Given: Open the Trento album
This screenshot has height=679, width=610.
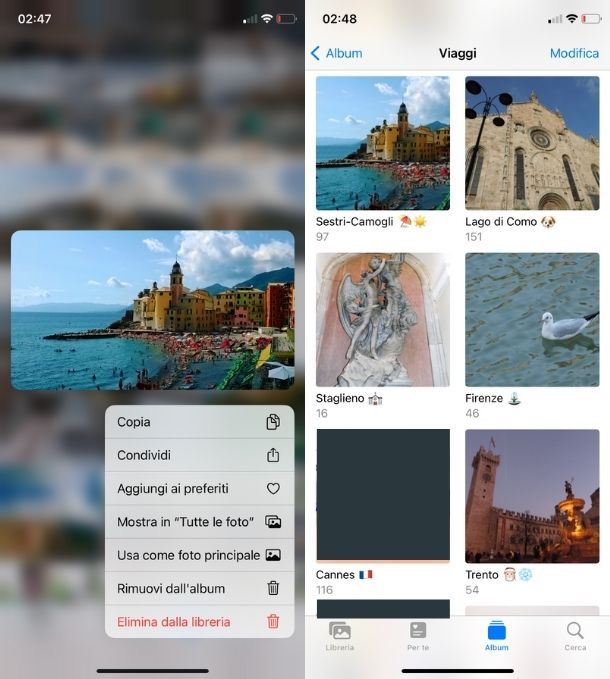Looking at the screenshot, I should pyautogui.click(x=532, y=496).
